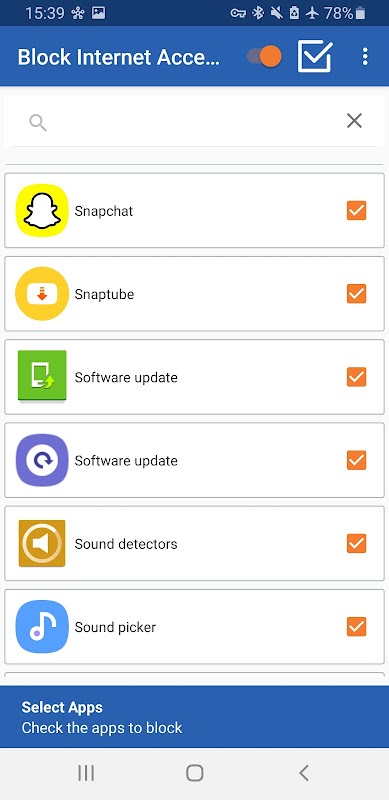Uncheck Software update with green icon
Image resolution: width=389 pixels, height=800 pixels.
[x=356, y=377]
